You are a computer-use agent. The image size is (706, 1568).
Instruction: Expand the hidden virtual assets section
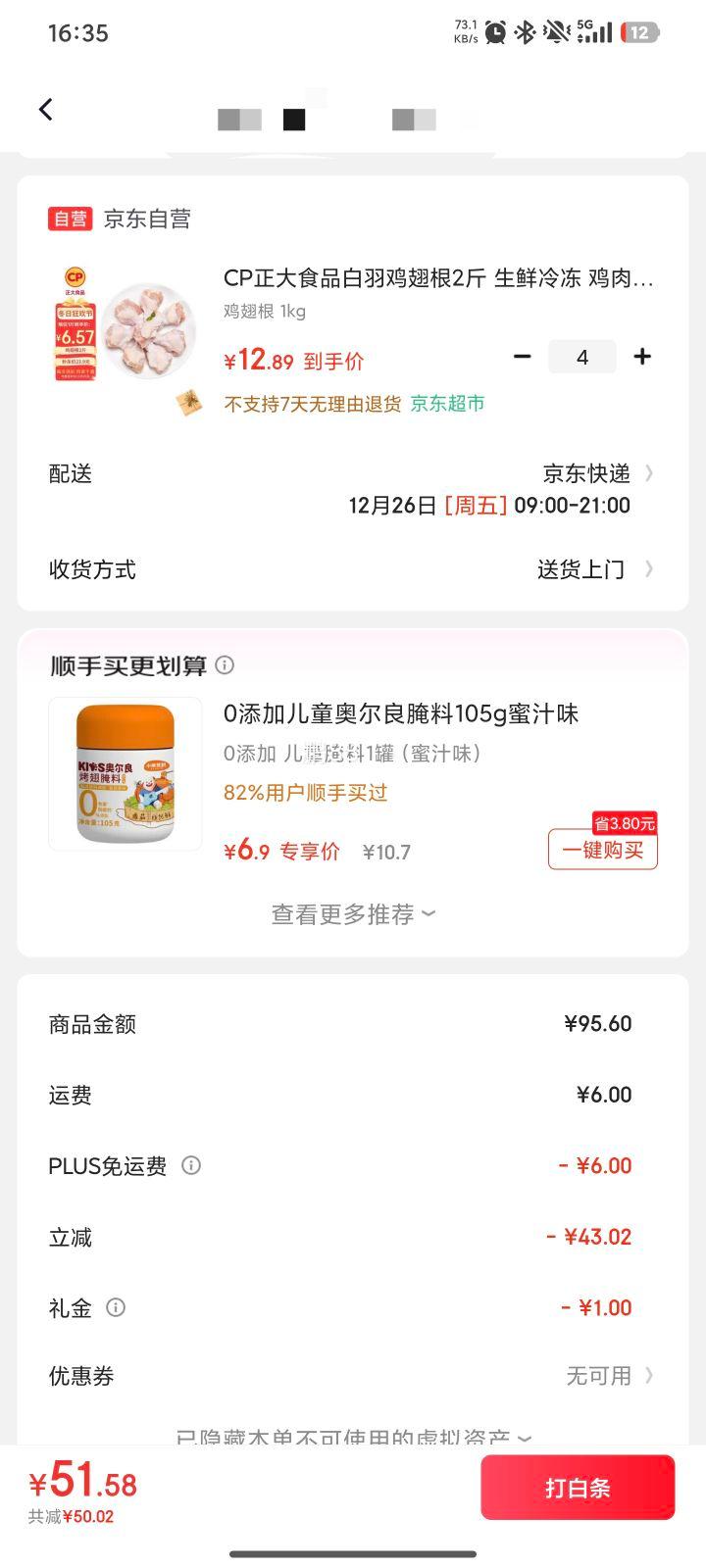point(352,1436)
